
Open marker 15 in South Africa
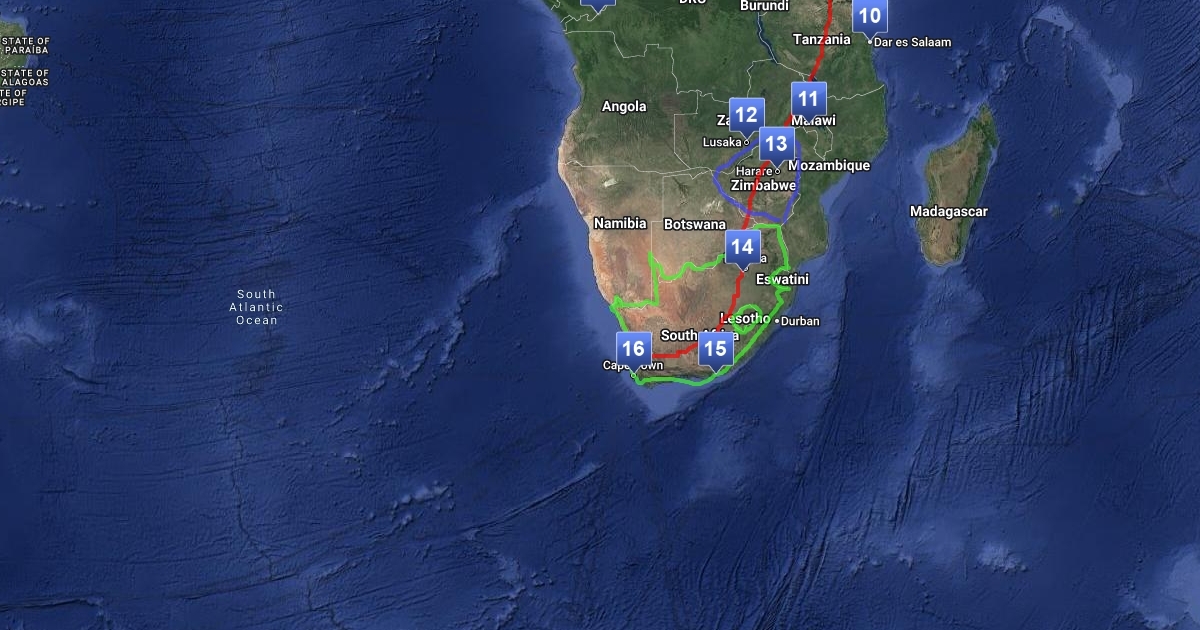[x=714, y=349]
